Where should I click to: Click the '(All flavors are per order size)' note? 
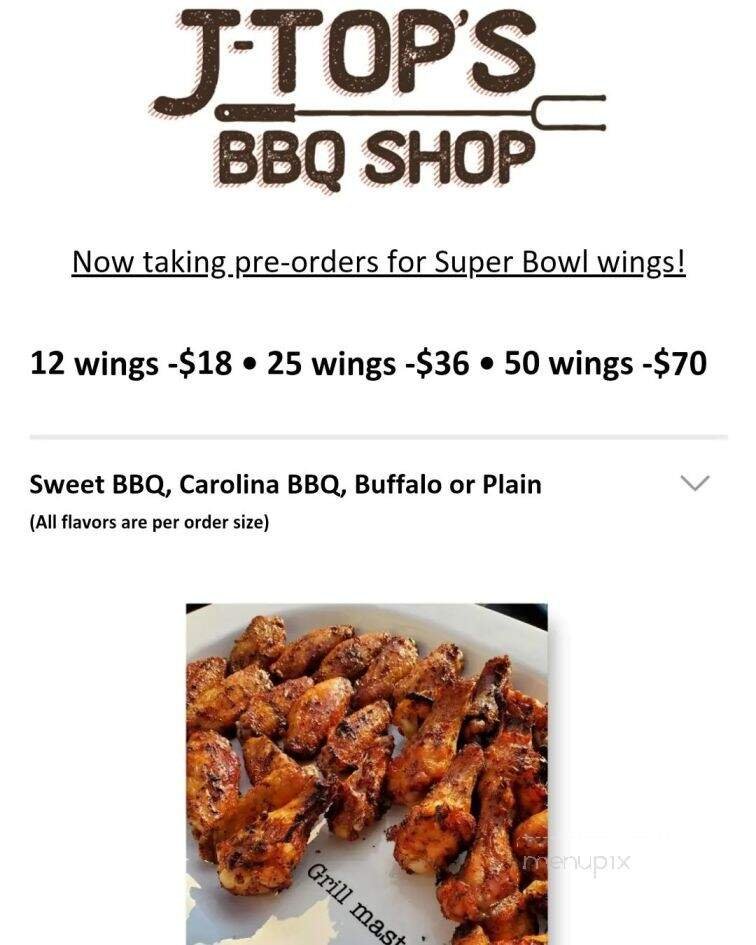(x=148, y=521)
